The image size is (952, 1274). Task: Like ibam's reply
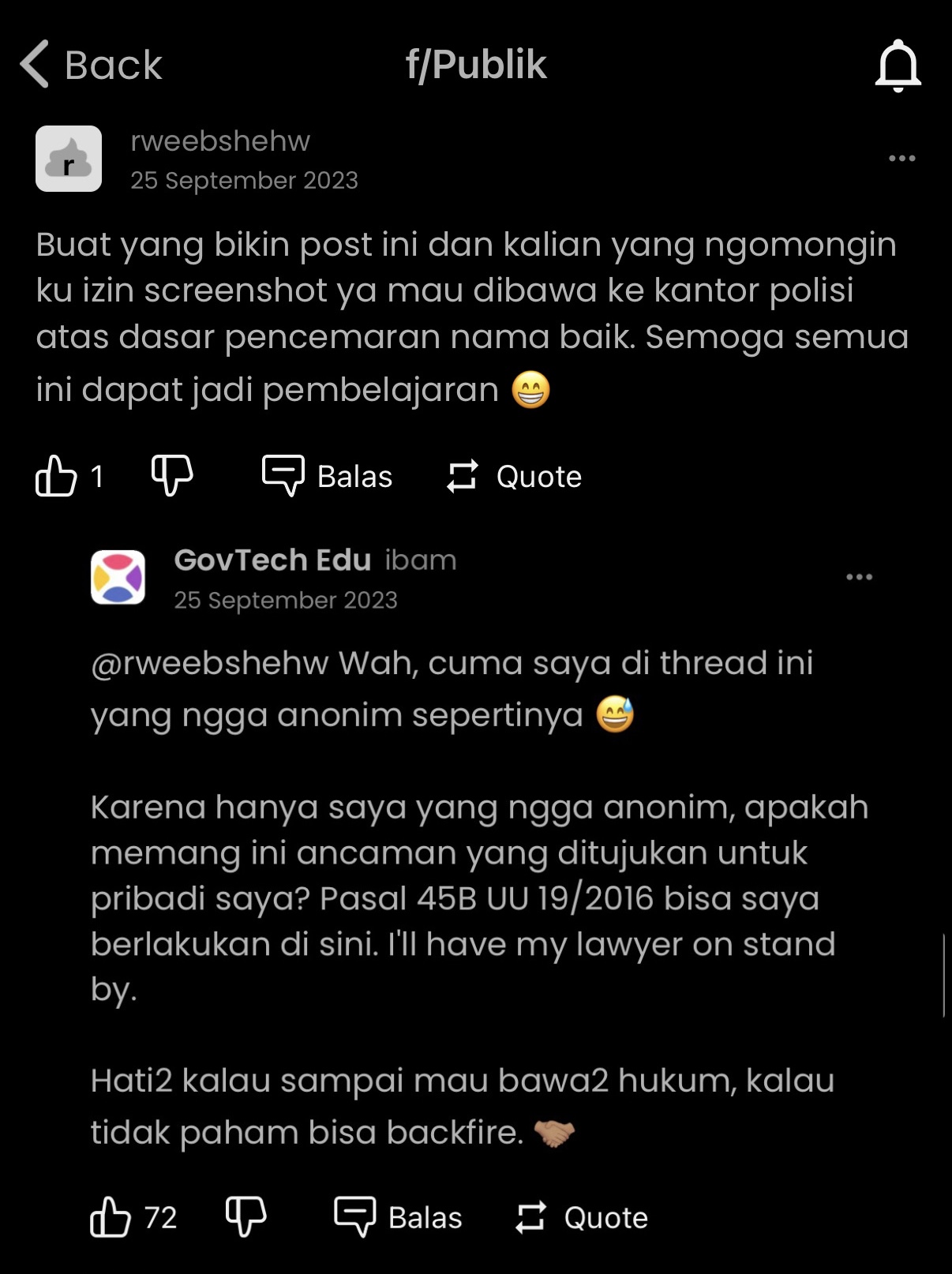point(111,1216)
